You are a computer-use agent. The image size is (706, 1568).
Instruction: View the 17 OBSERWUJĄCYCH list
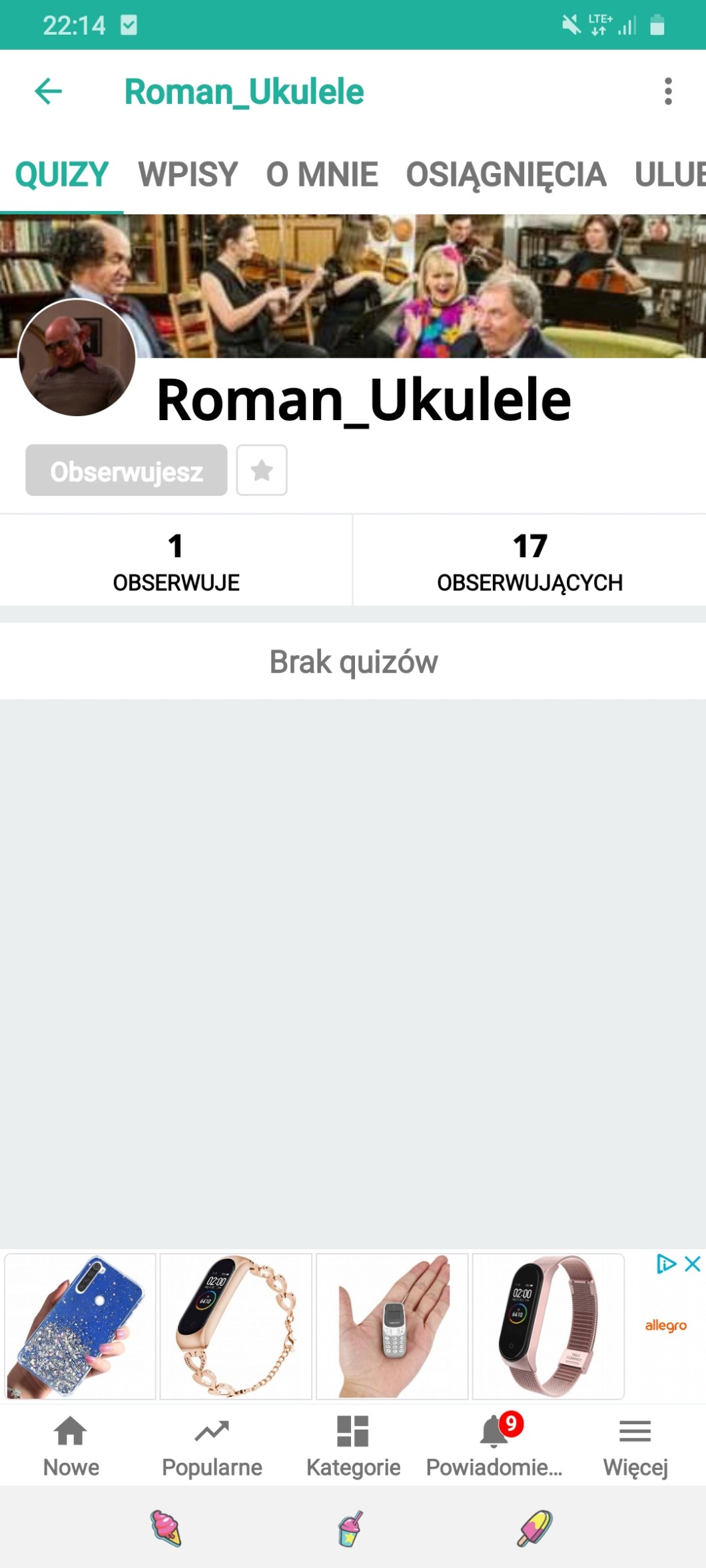point(529,561)
